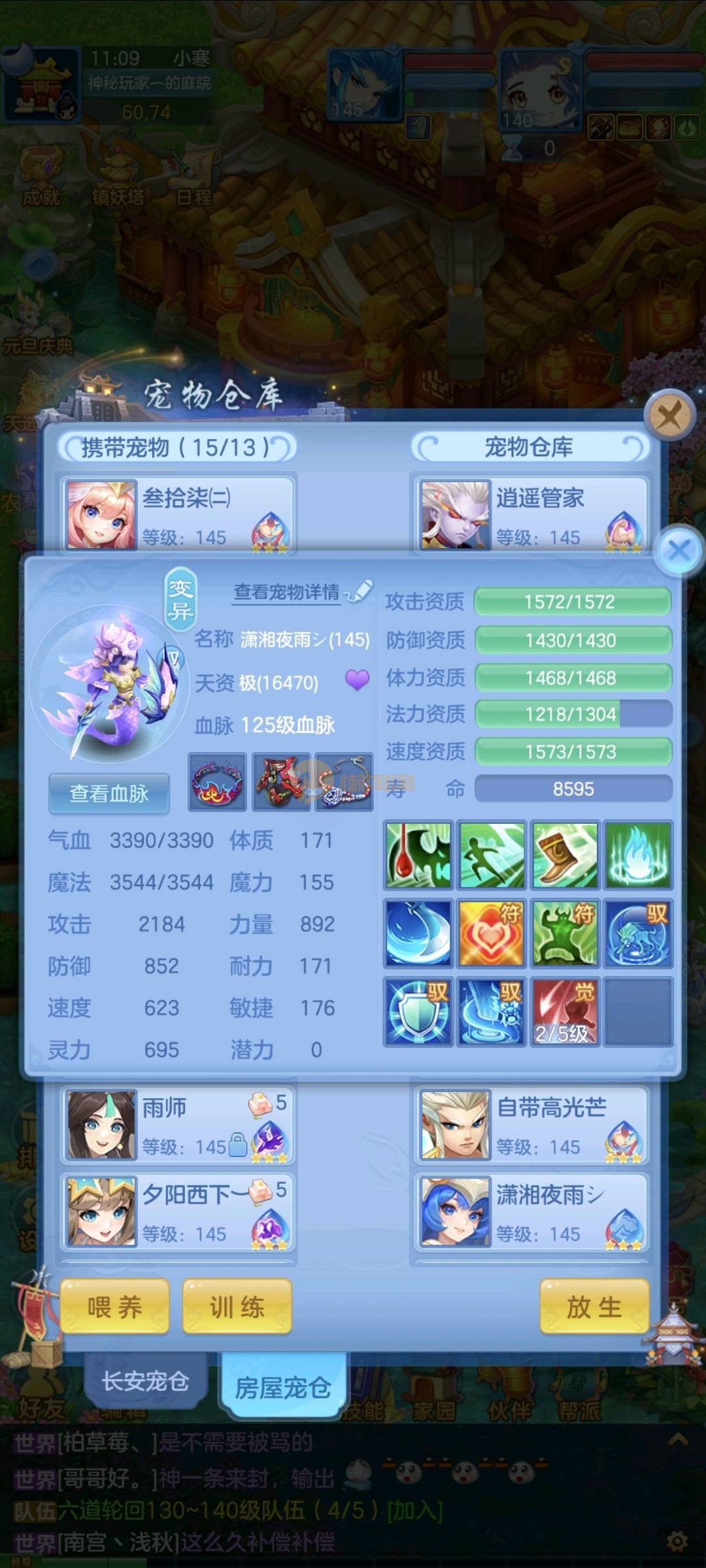This screenshot has height=1568, width=706.
Task: Switch to the 长安宠仓 tab
Action: point(145,1380)
